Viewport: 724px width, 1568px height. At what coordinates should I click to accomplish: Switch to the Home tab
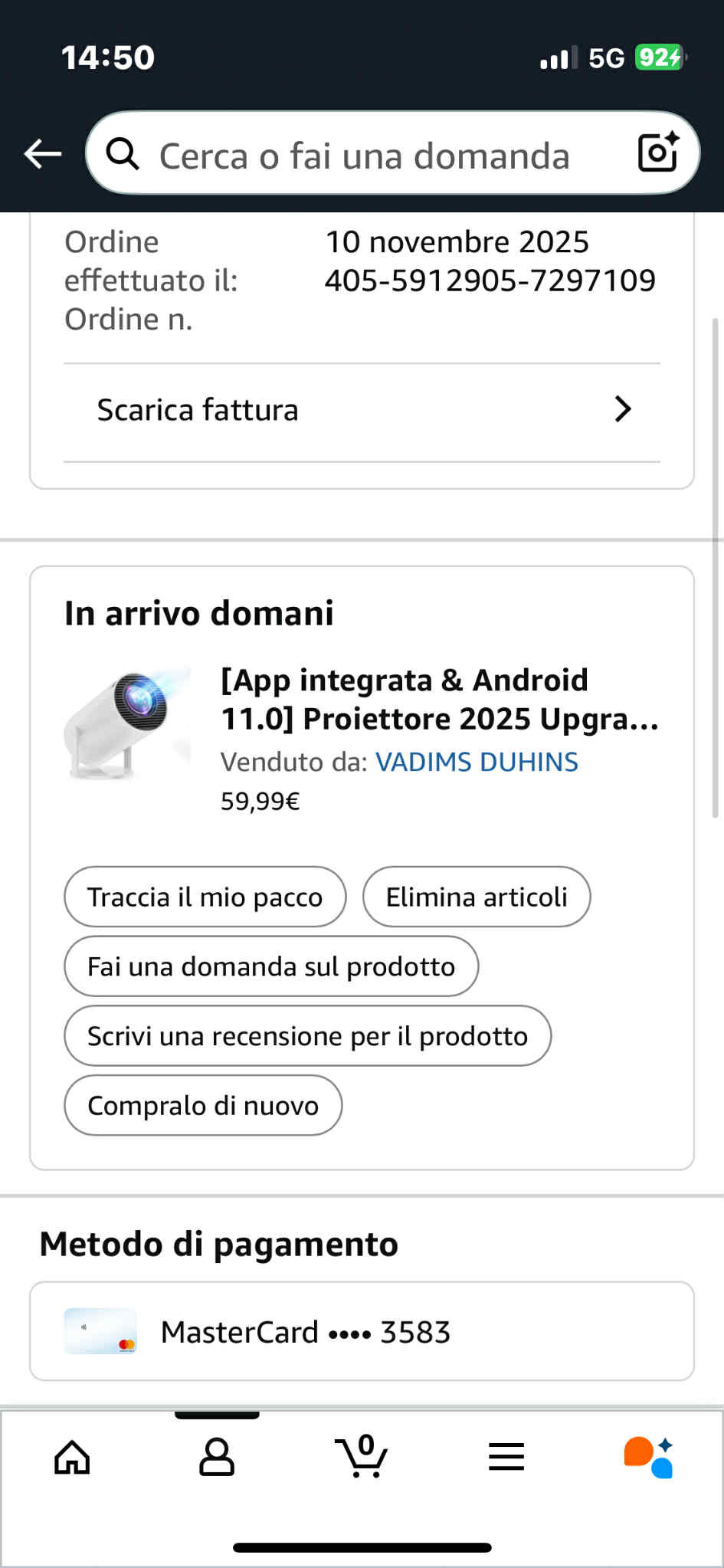tap(72, 1457)
